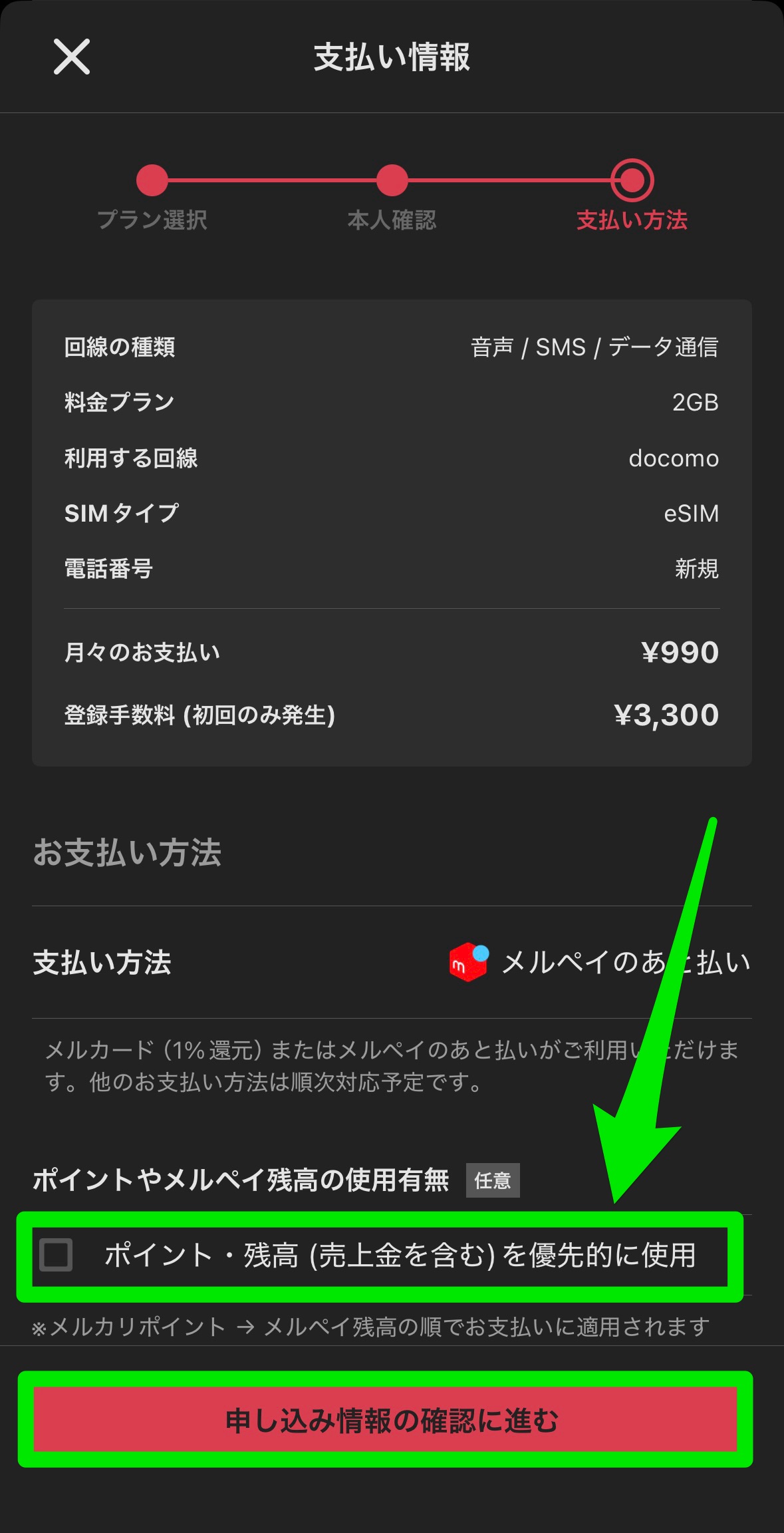Select the 新規 電話番号 row
The height and width of the screenshot is (1533, 784).
[x=392, y=569]
